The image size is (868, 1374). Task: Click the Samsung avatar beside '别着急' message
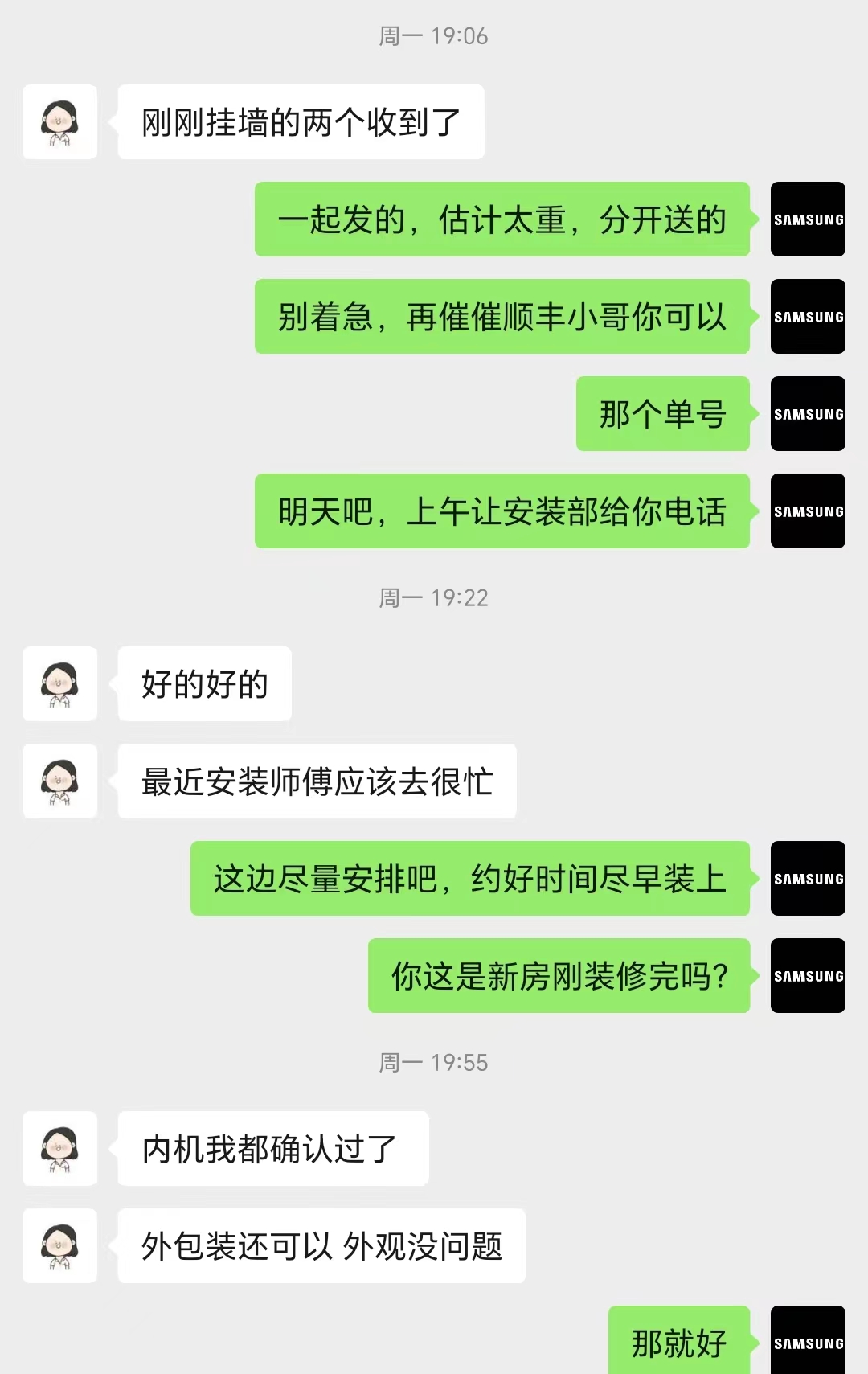coord(807,317)
